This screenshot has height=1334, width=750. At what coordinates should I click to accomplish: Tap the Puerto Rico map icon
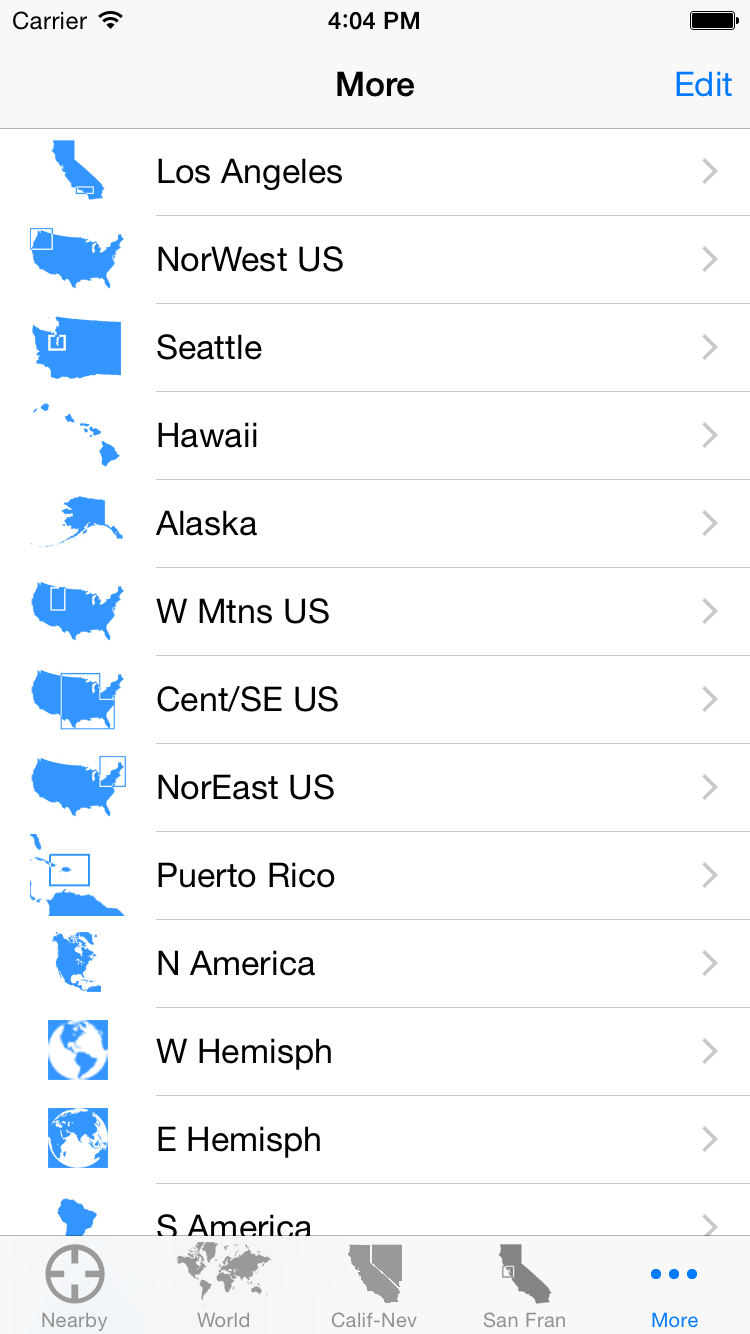coord(77,875)
